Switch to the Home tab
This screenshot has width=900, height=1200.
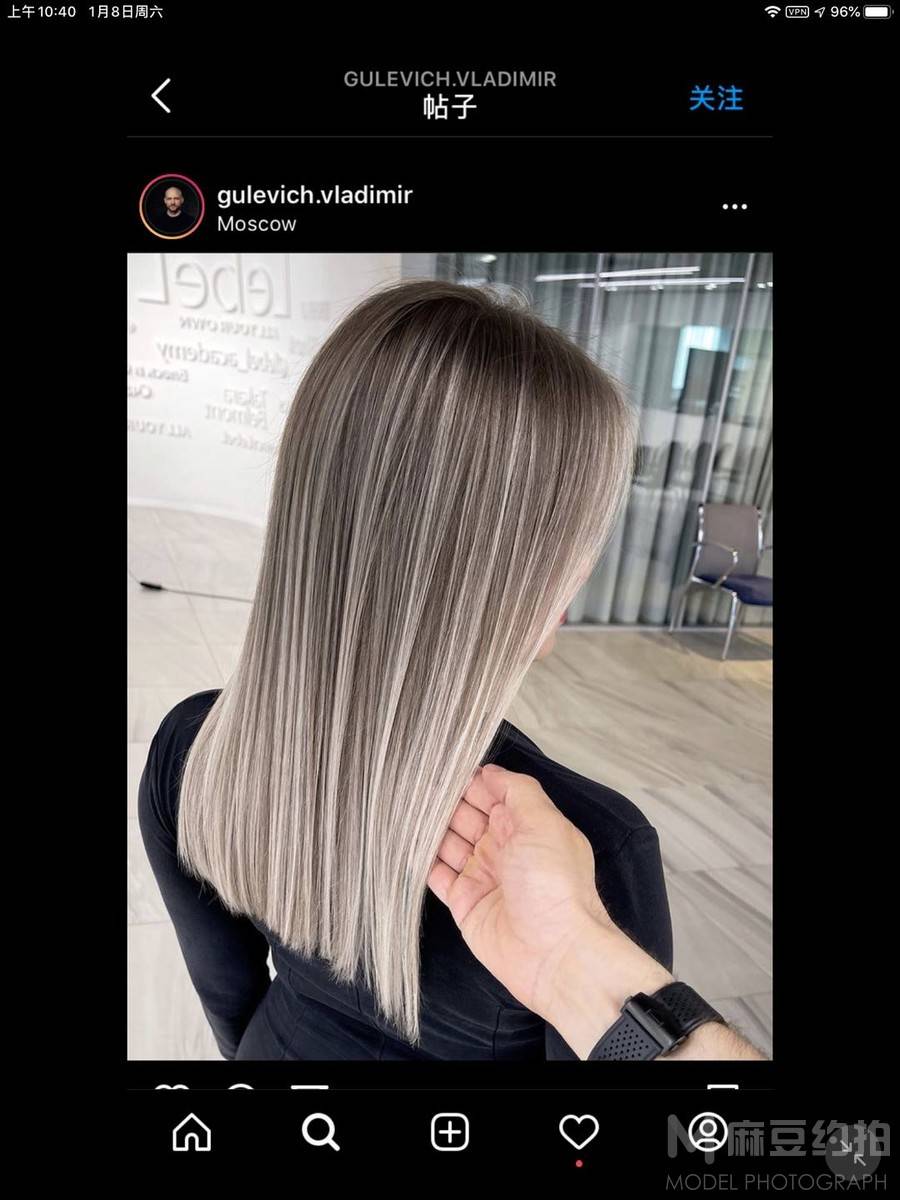point(192,1133)
